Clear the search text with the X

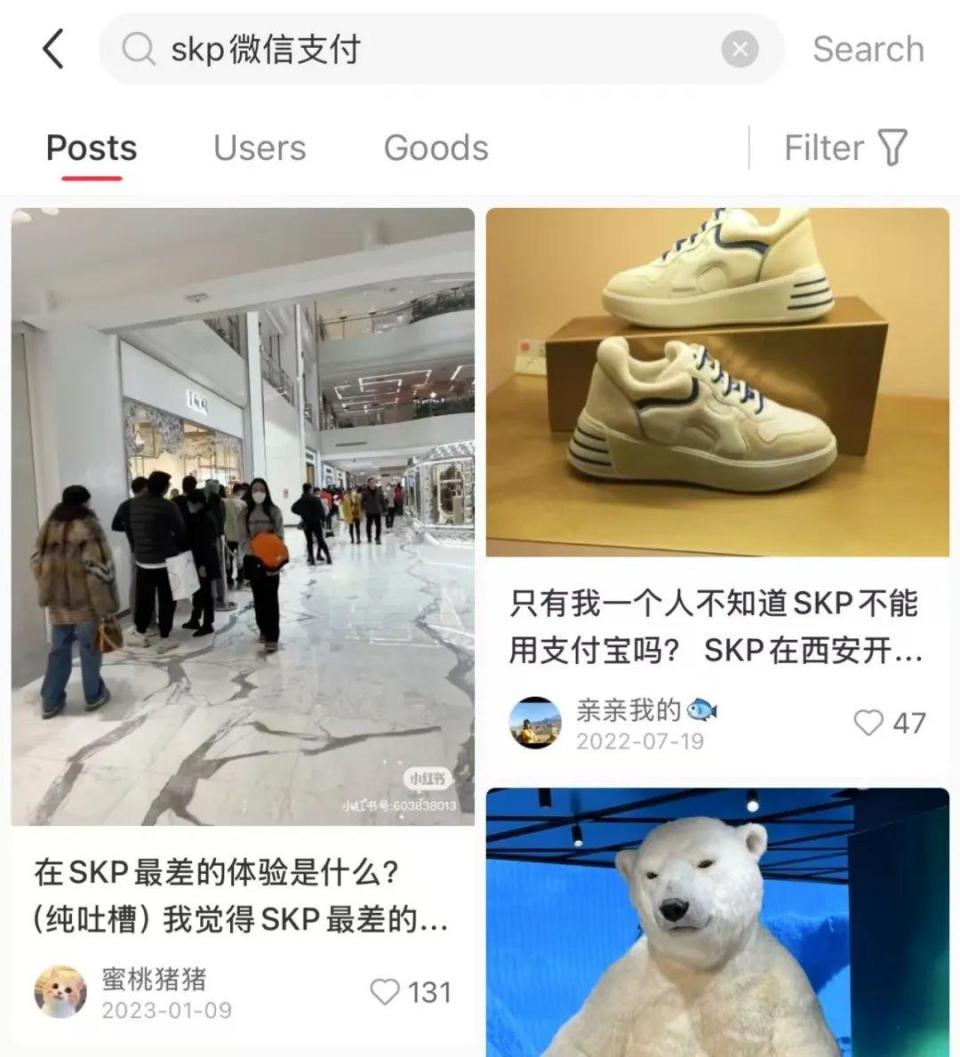[x=739, y=49]
